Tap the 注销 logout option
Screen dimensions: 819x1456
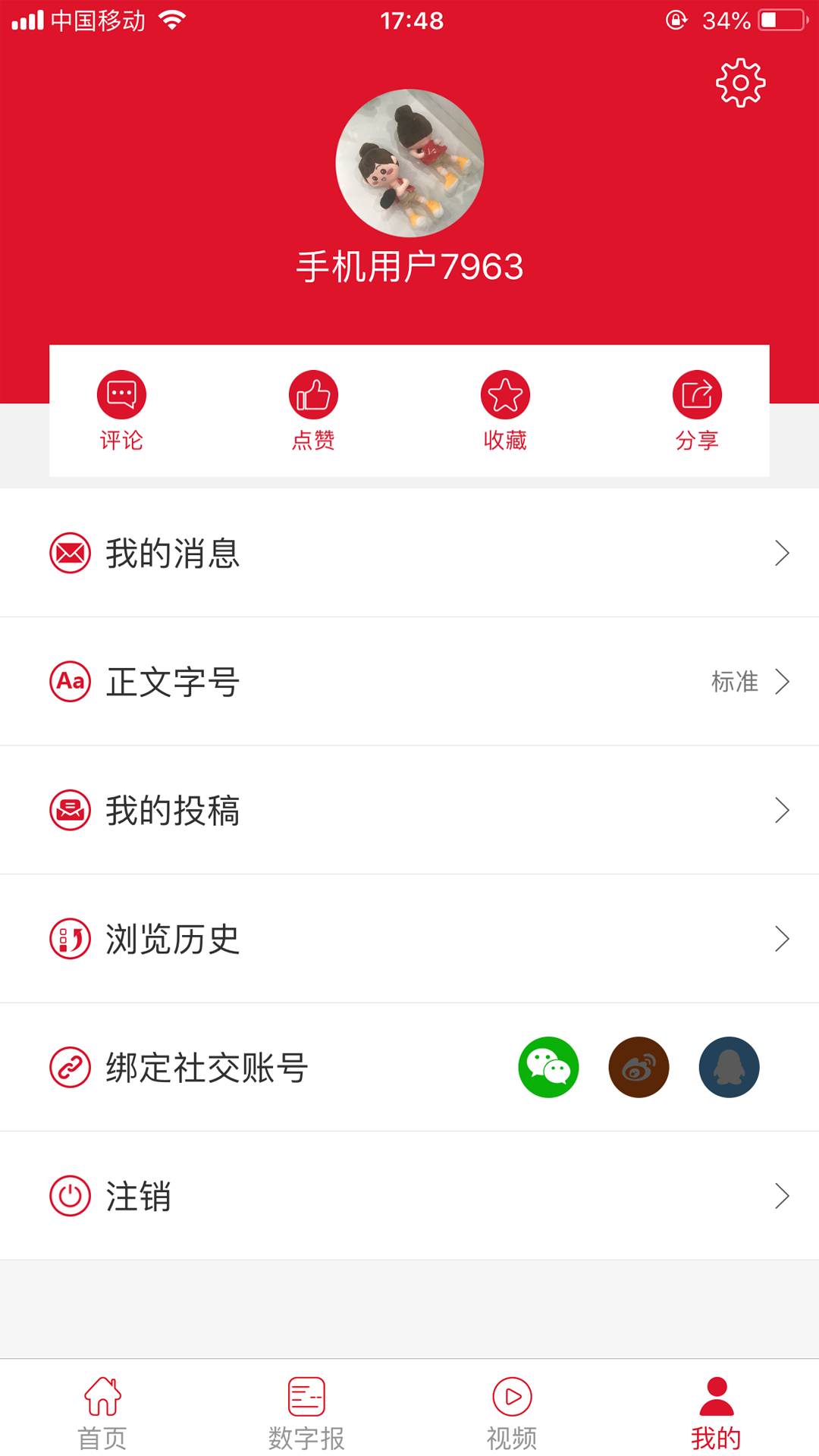pyautogui.click(x=140, y=1196)
